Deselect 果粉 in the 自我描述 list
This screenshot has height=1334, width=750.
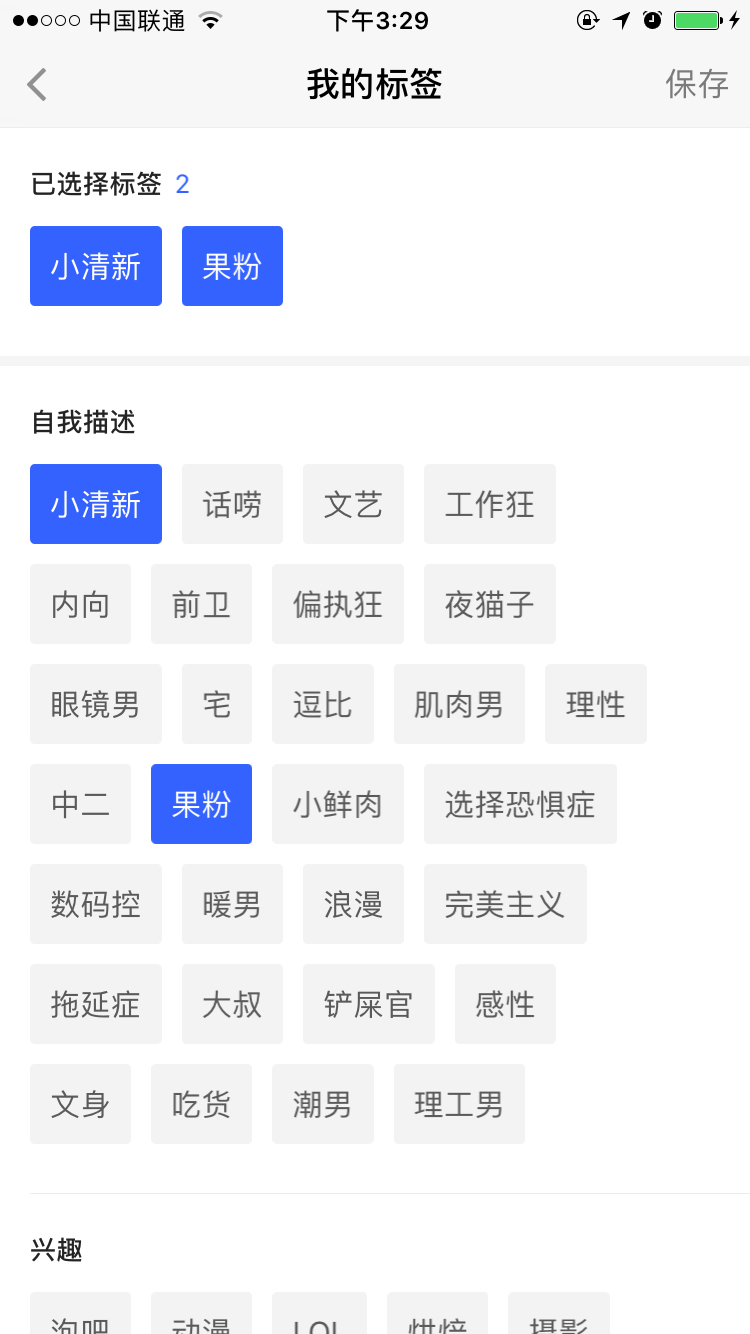coord(201,804)
